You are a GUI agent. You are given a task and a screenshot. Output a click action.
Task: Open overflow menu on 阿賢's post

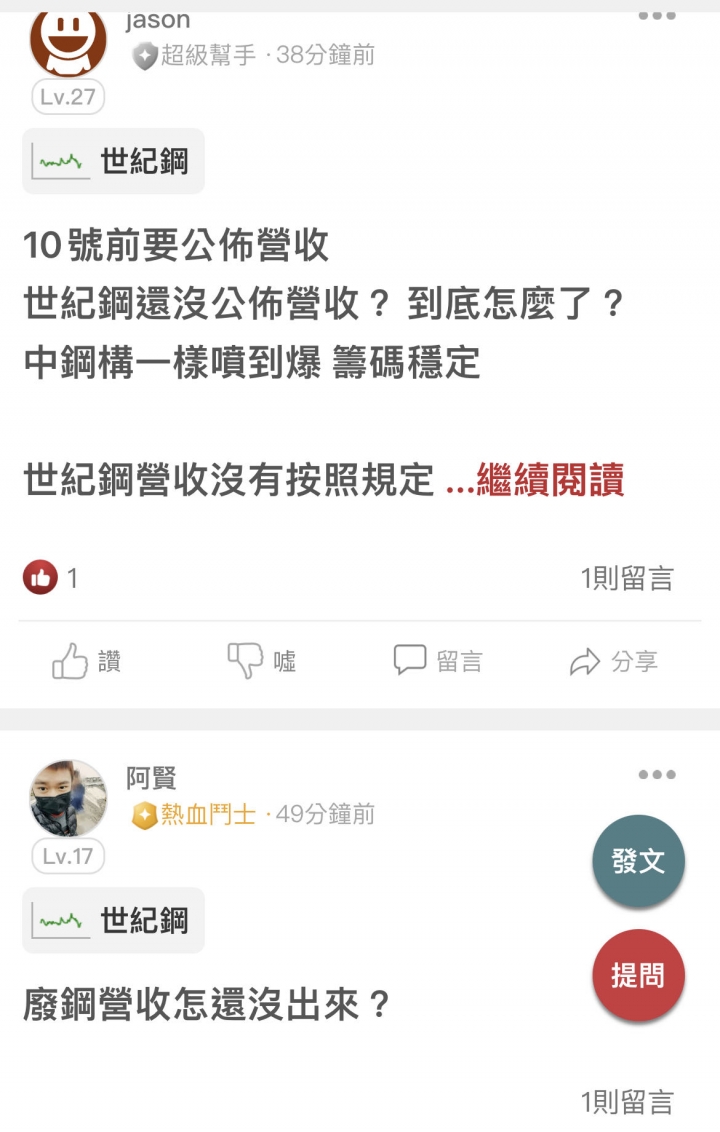tap(657, 775)
